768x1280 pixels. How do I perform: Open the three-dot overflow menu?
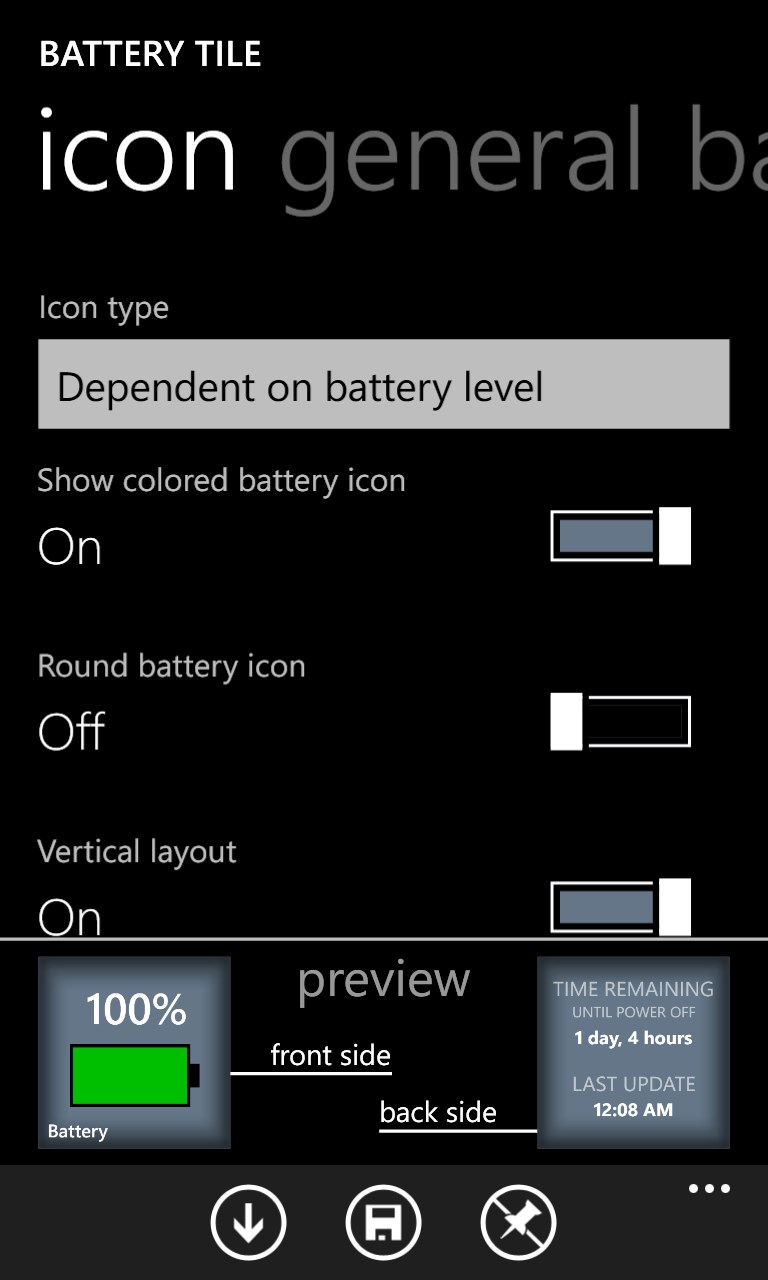click(709, 1189)
